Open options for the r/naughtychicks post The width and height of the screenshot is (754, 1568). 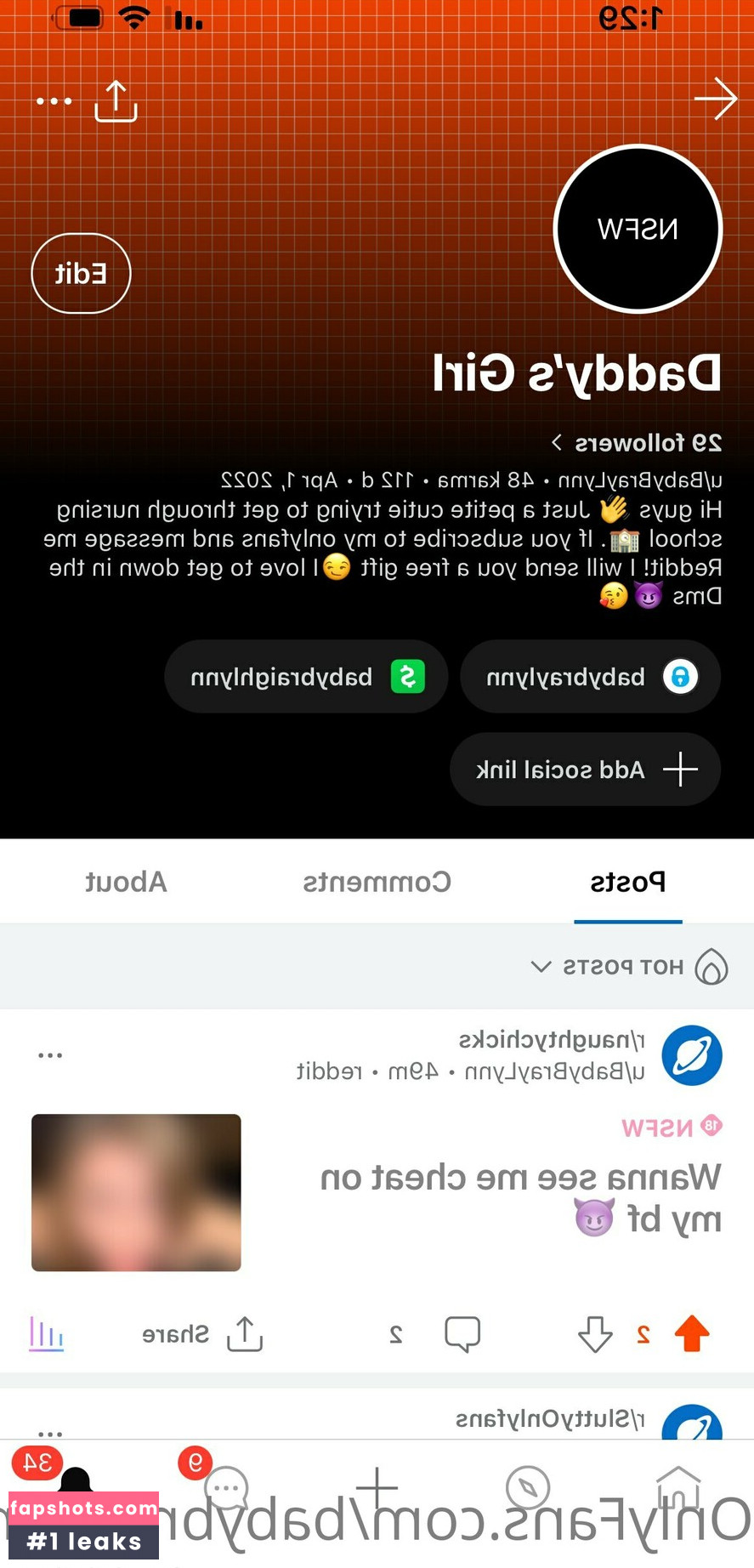click(x=50, y=1055)
